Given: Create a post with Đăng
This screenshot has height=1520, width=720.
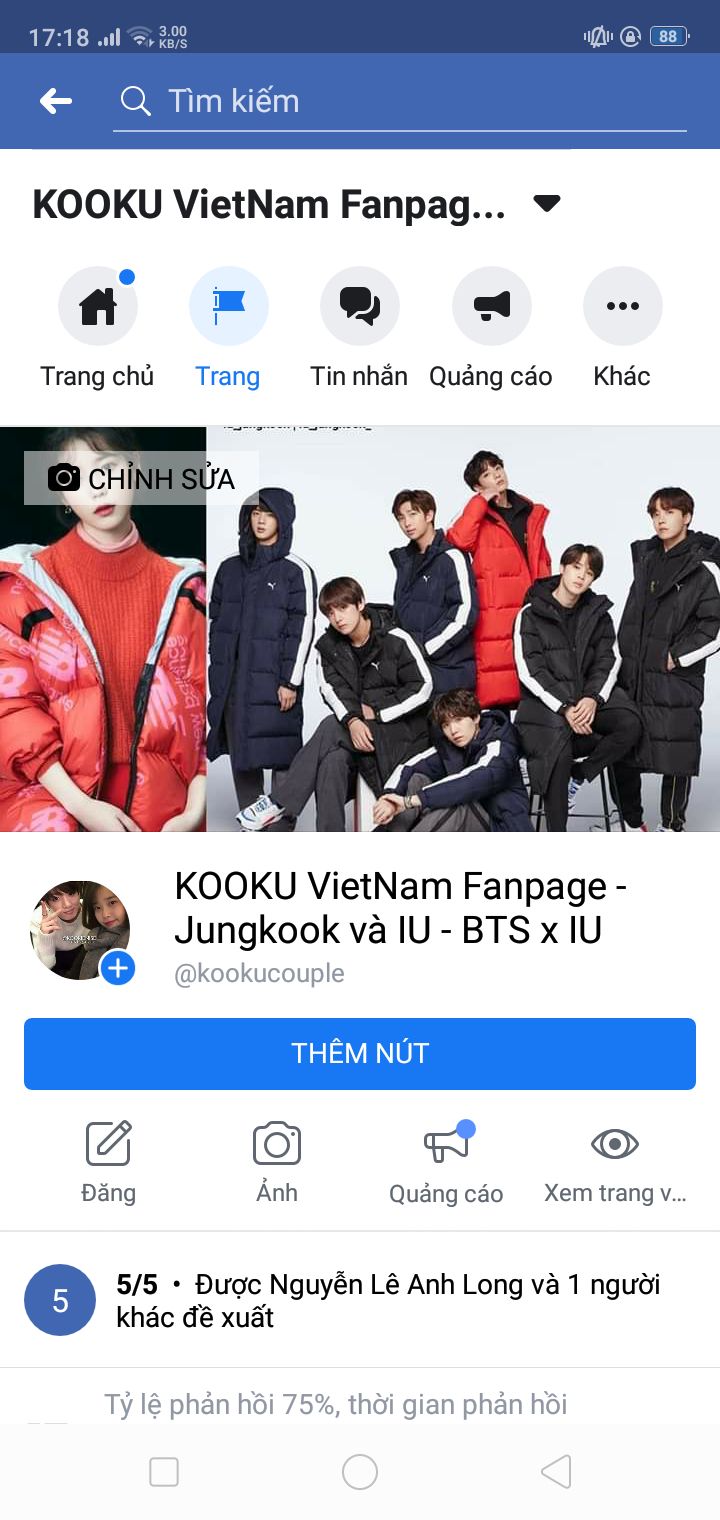Looking at the screenshot, I should click(108, 1161).
